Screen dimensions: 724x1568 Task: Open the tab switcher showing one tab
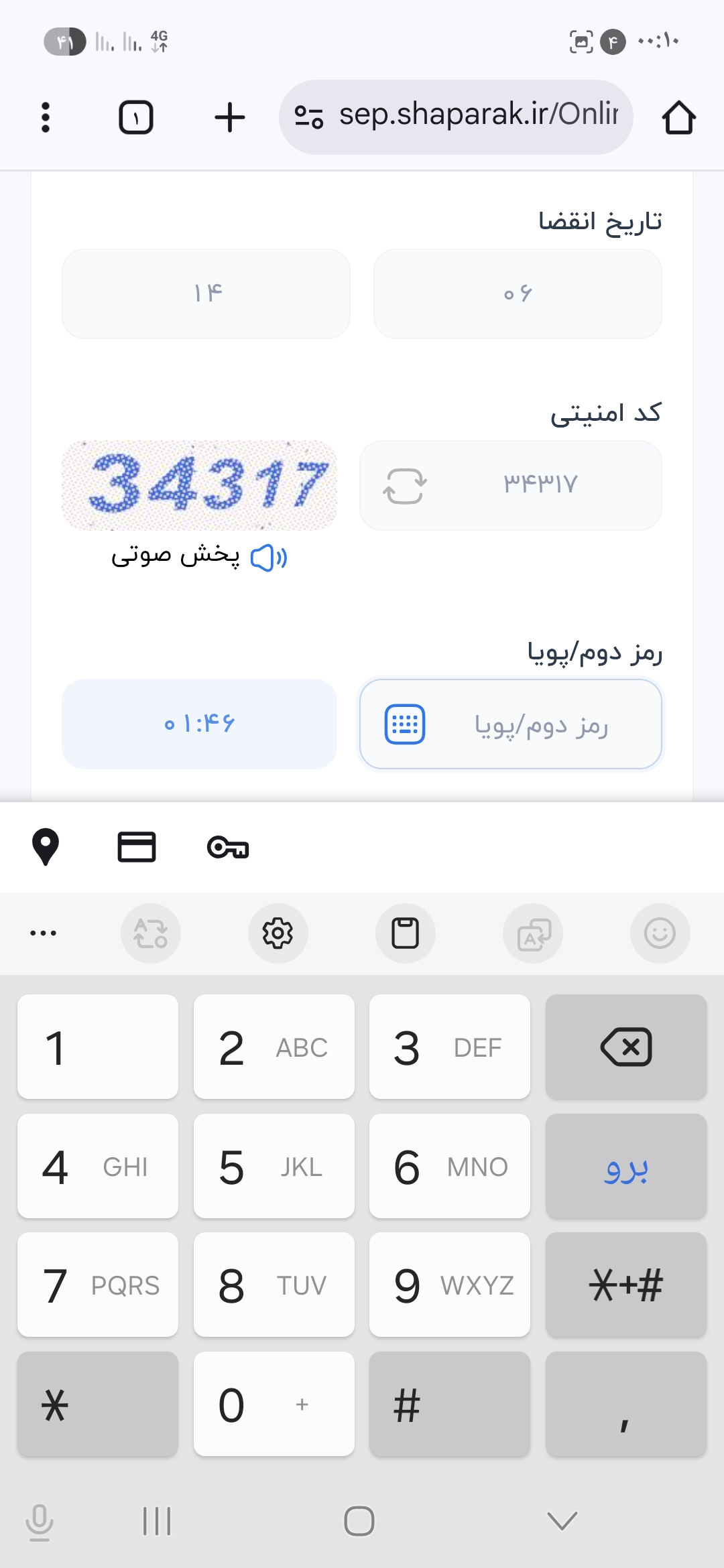136,117
